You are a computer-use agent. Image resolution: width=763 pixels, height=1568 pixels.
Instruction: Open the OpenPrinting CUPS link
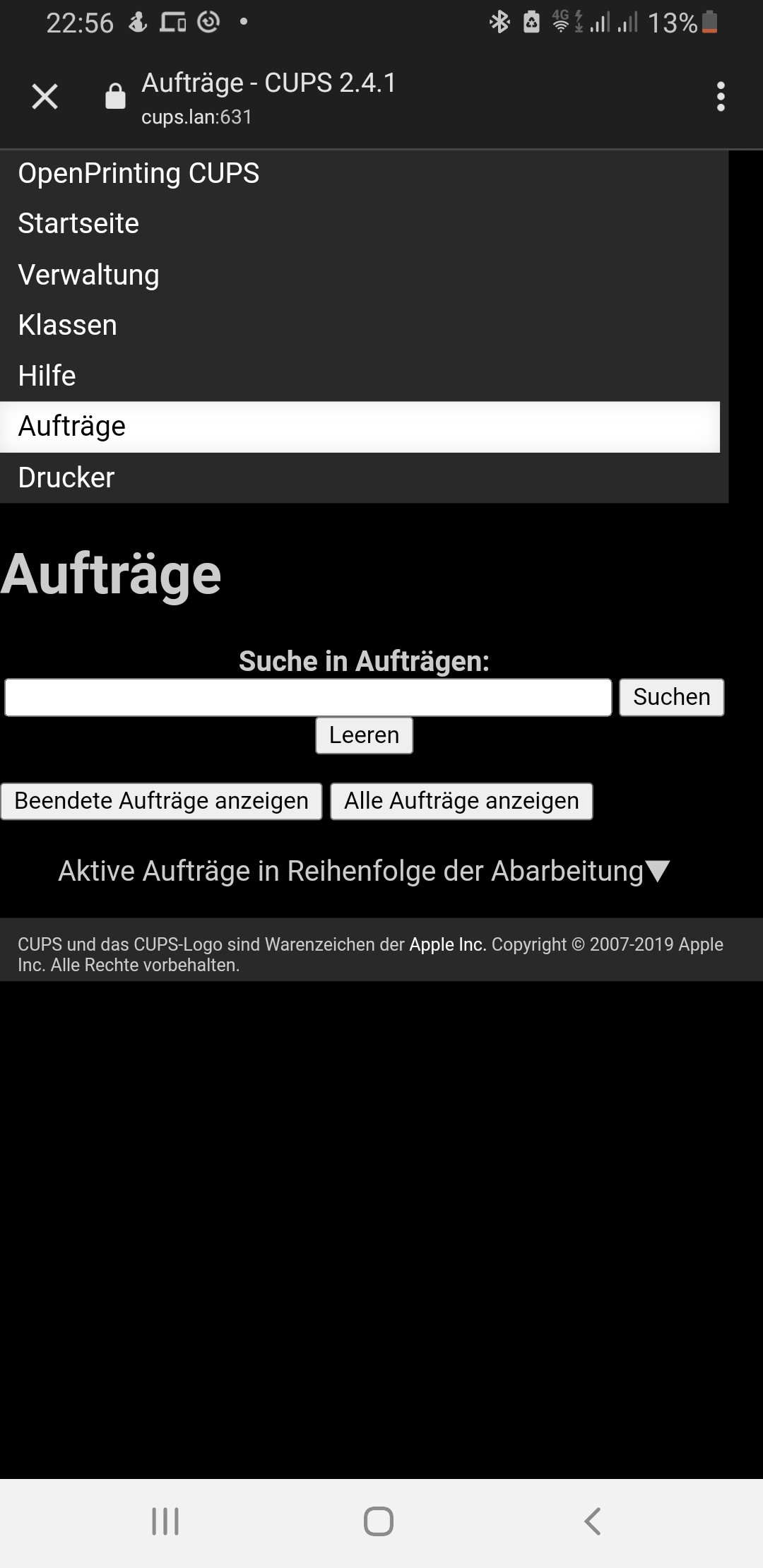tap(138, 174)
